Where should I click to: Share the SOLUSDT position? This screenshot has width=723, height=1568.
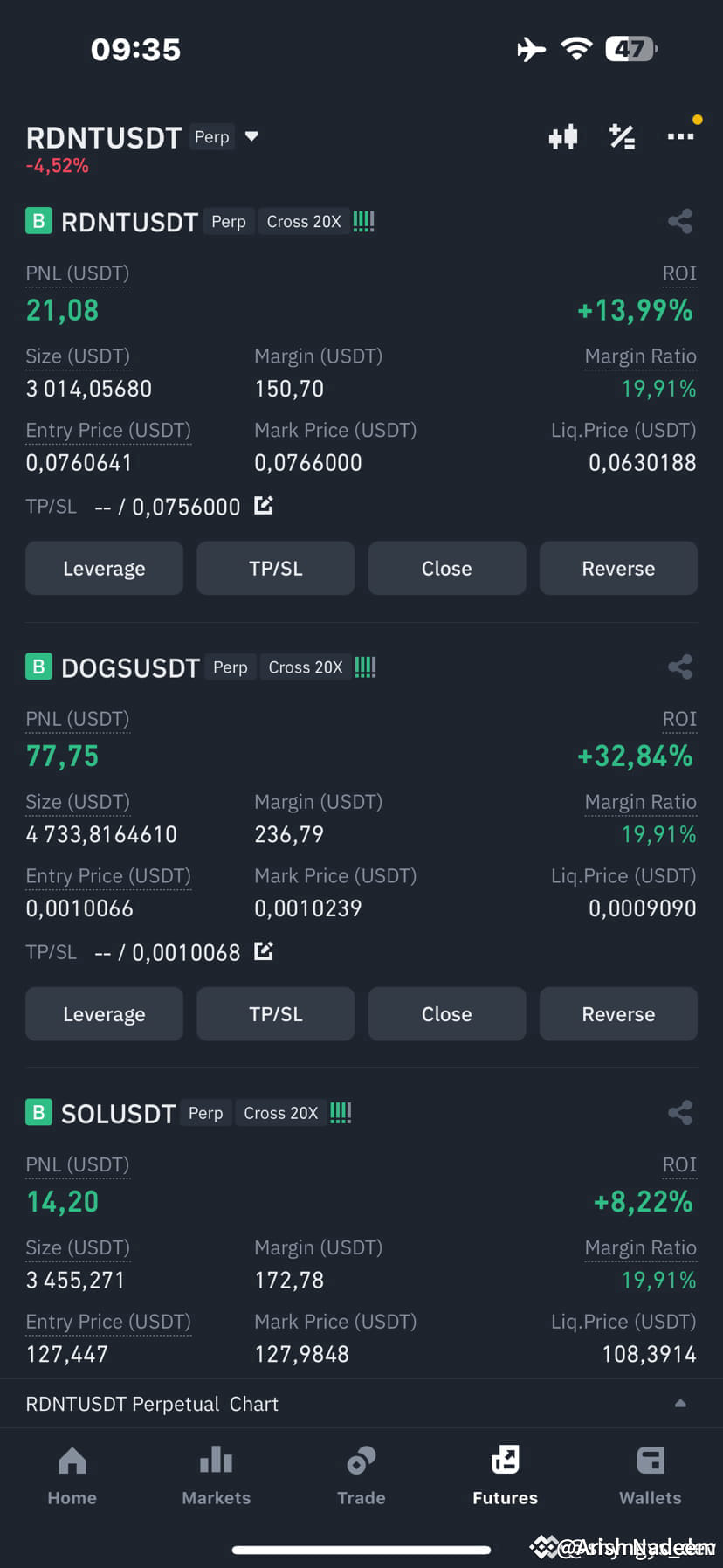[x=680, y=1113]
